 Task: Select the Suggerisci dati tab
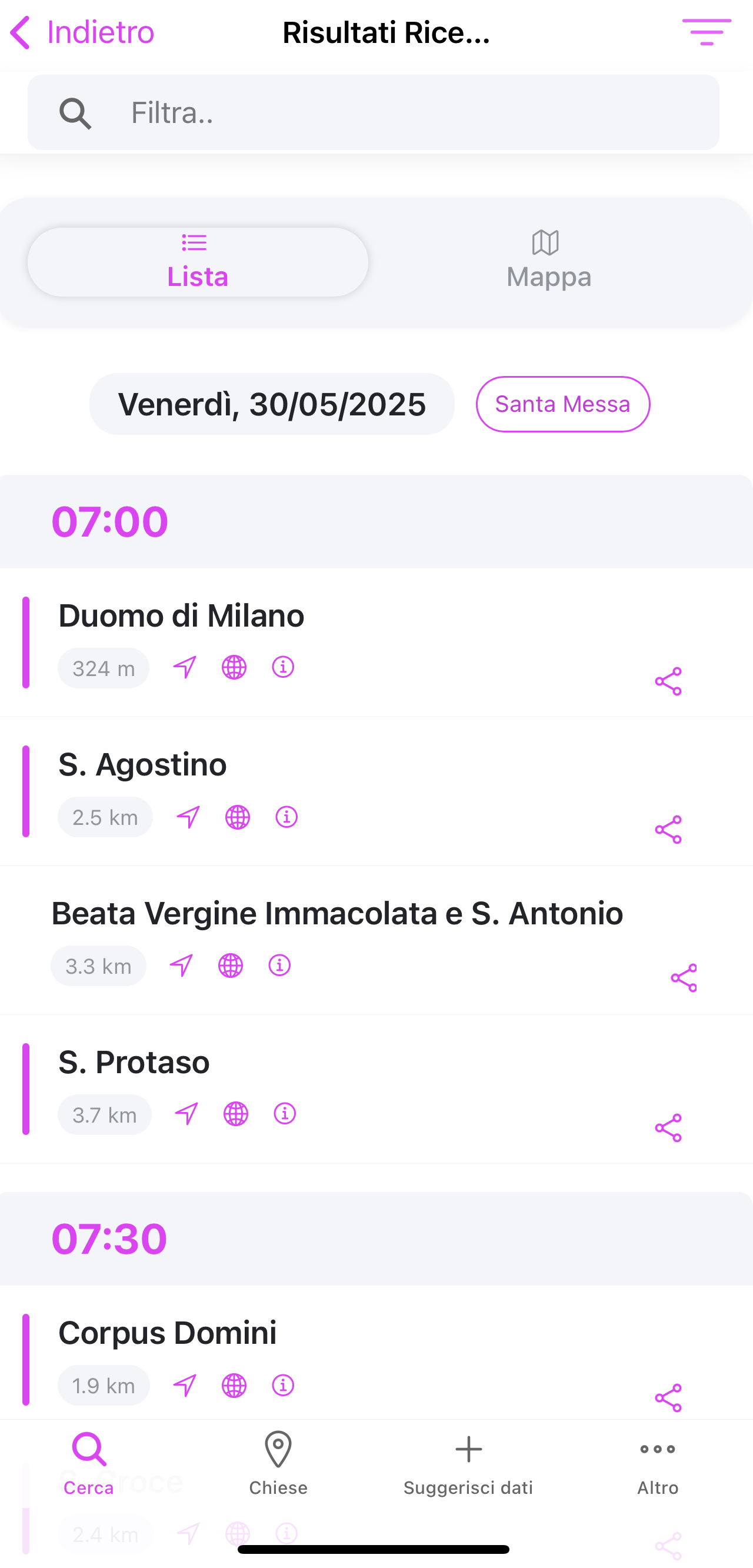[x=468, y=1473]
